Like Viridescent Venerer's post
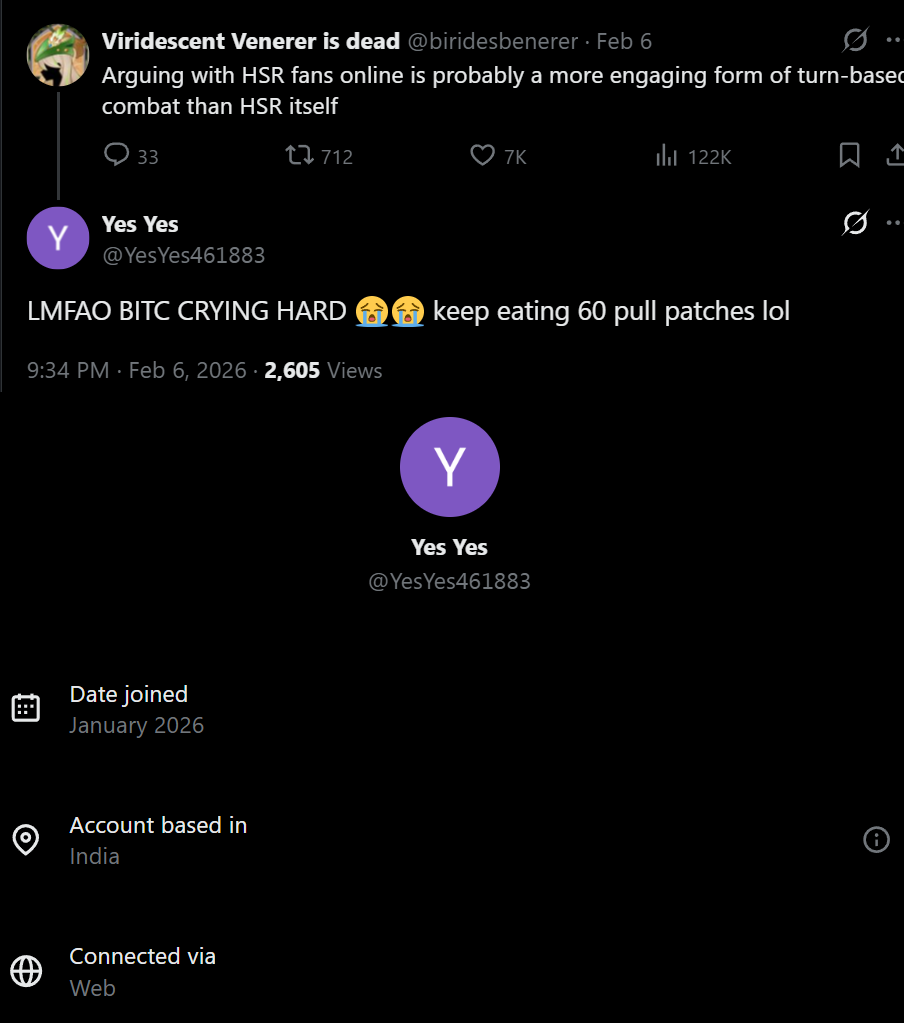The width and height of the screenshot is (904, 1023). pos(483,155)
